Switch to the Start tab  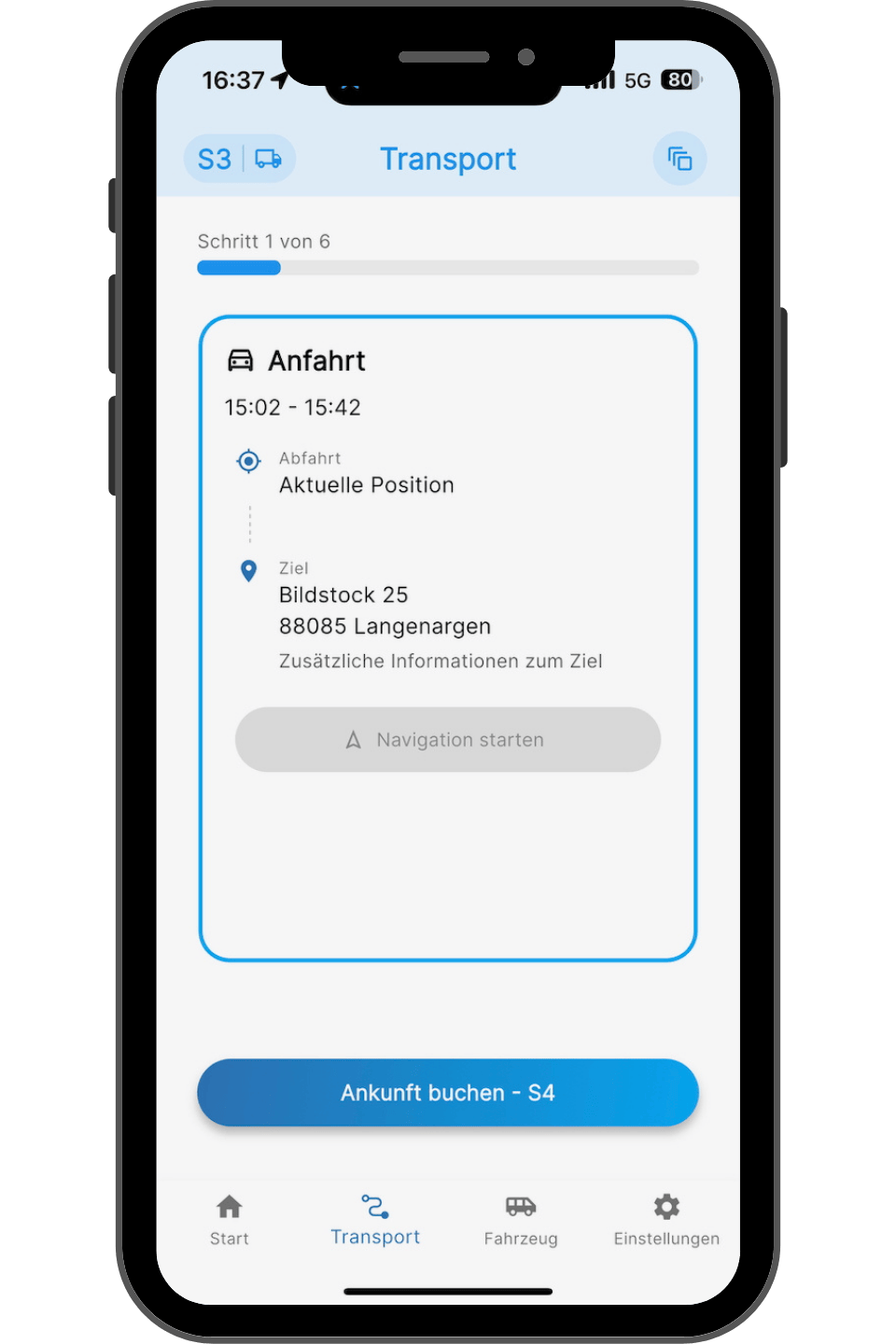coord(230,1219)
